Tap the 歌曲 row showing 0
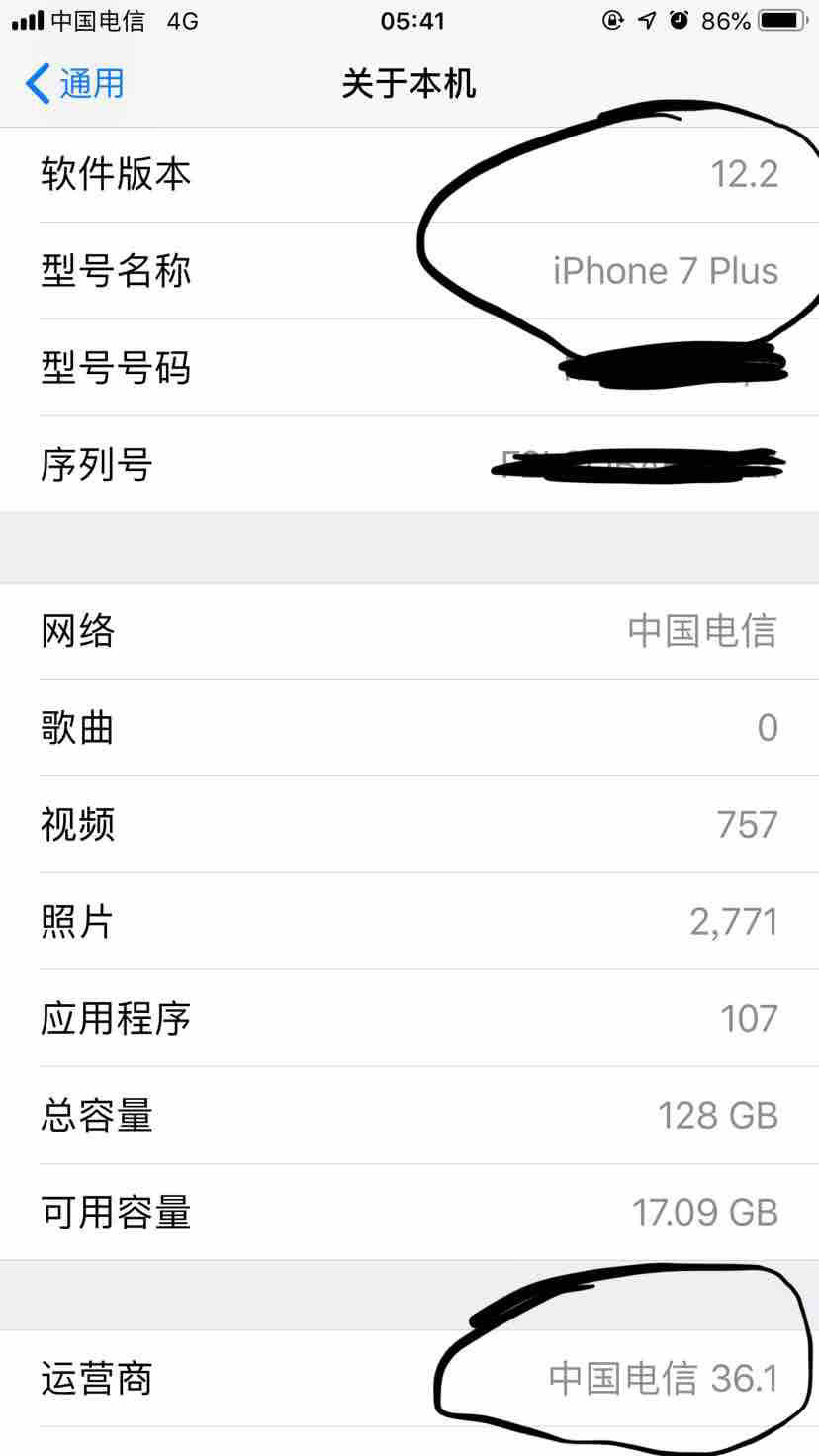The width and height of the screenshot is (819, 1456). click(x=409, y=727)
